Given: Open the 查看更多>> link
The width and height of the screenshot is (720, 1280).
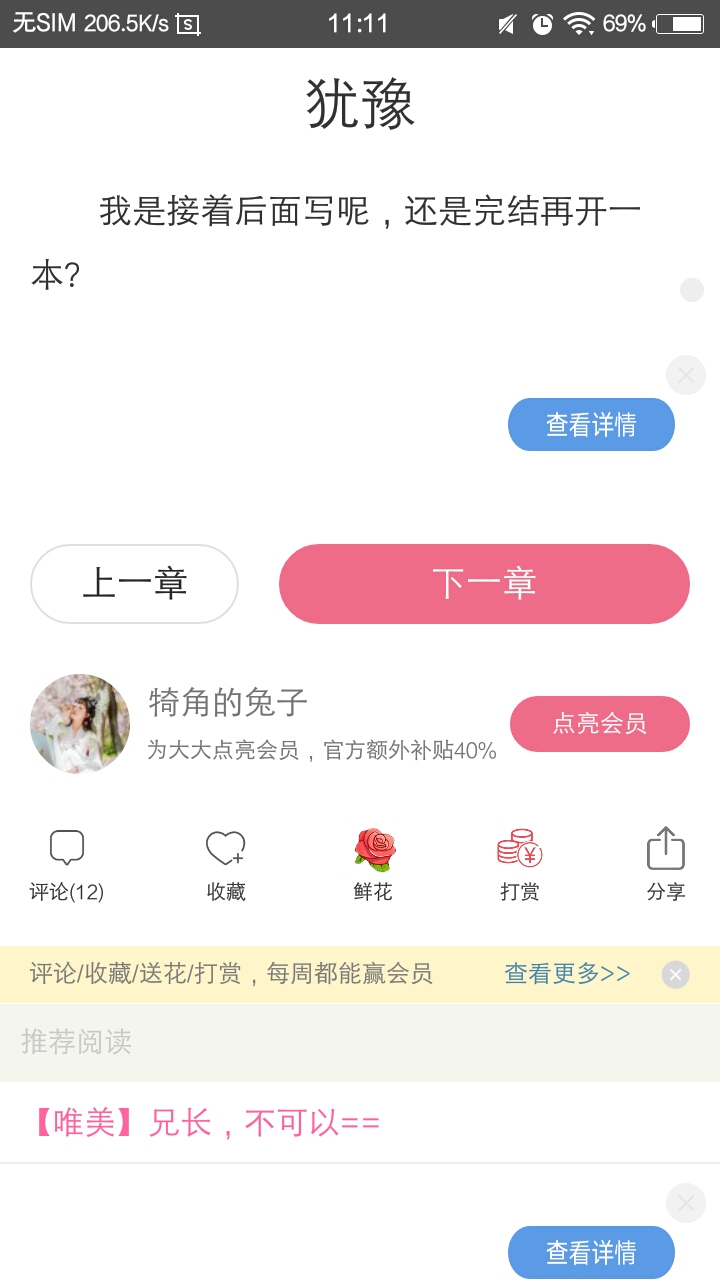Looking at the screenshot, I should pos(567,974).
